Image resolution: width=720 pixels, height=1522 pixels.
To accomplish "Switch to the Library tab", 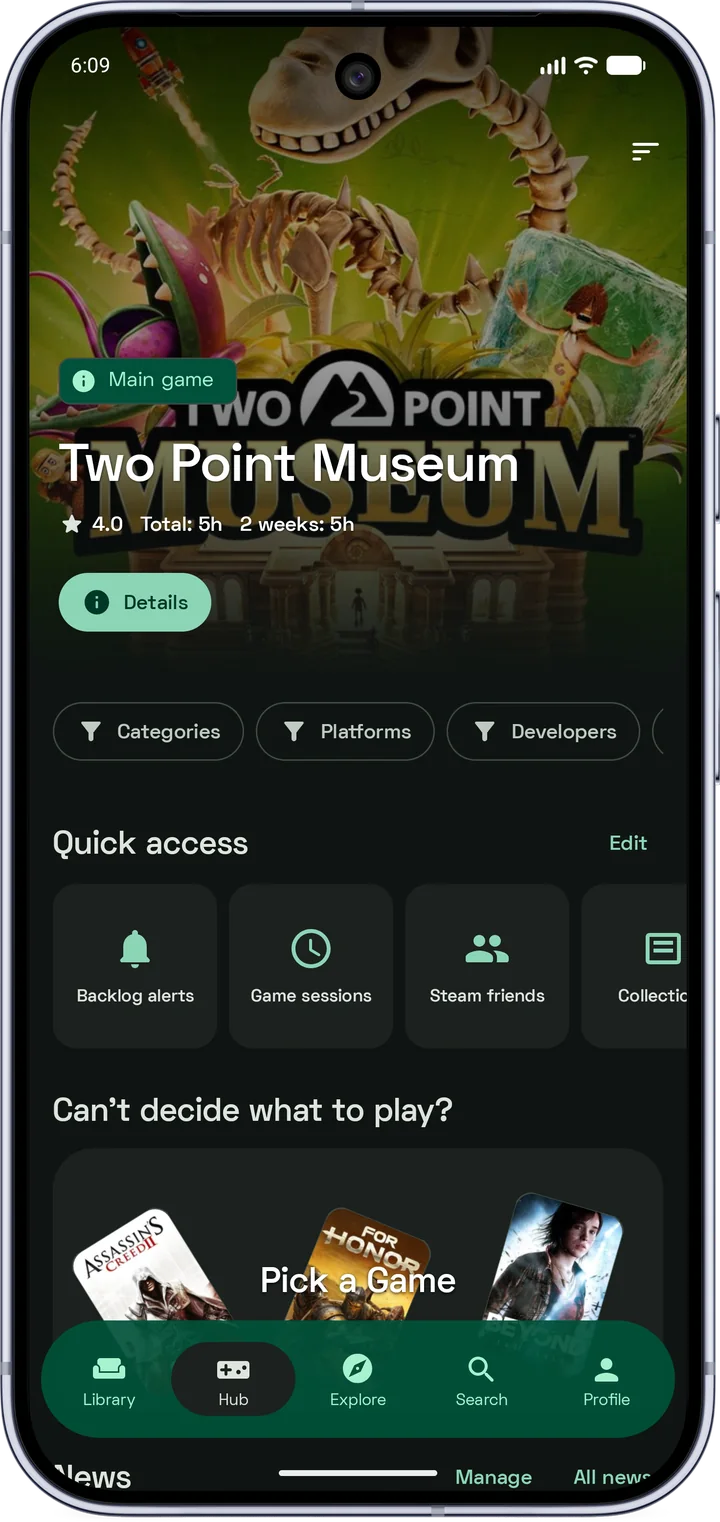I will coord(109,1381).
